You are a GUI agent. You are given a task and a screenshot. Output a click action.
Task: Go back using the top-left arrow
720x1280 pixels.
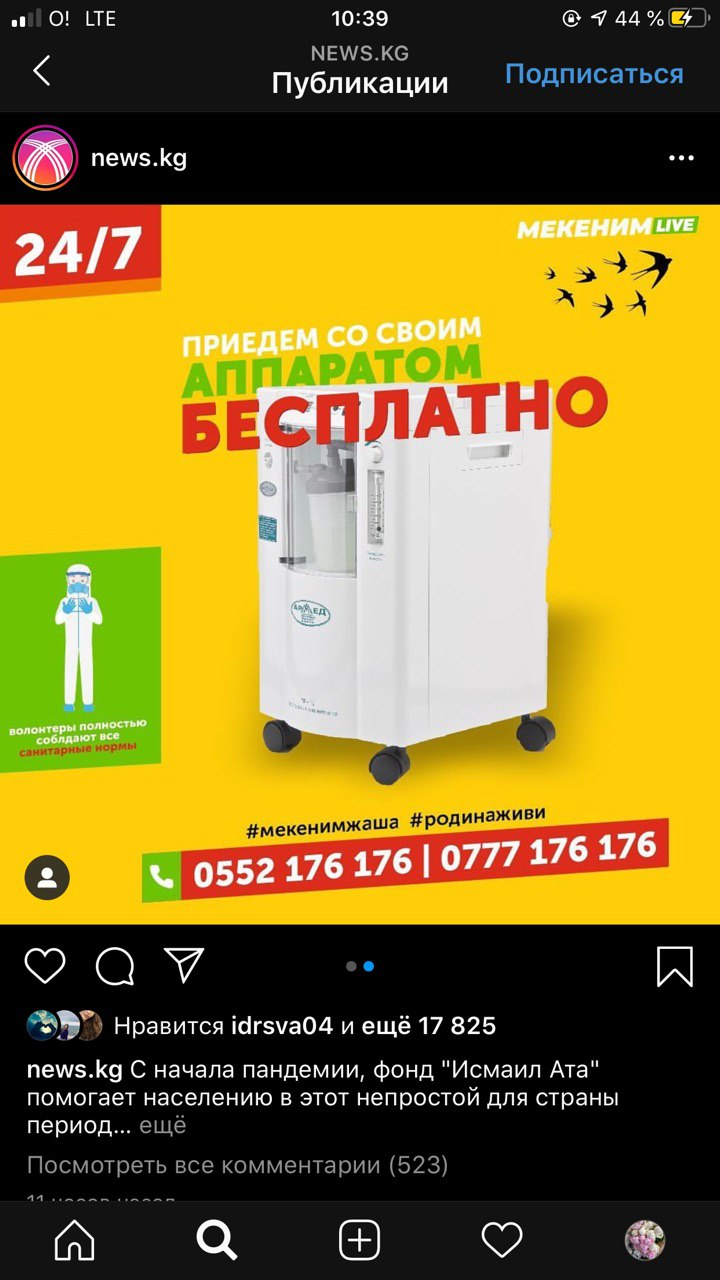pyautogui.click(x=42, y=71)
